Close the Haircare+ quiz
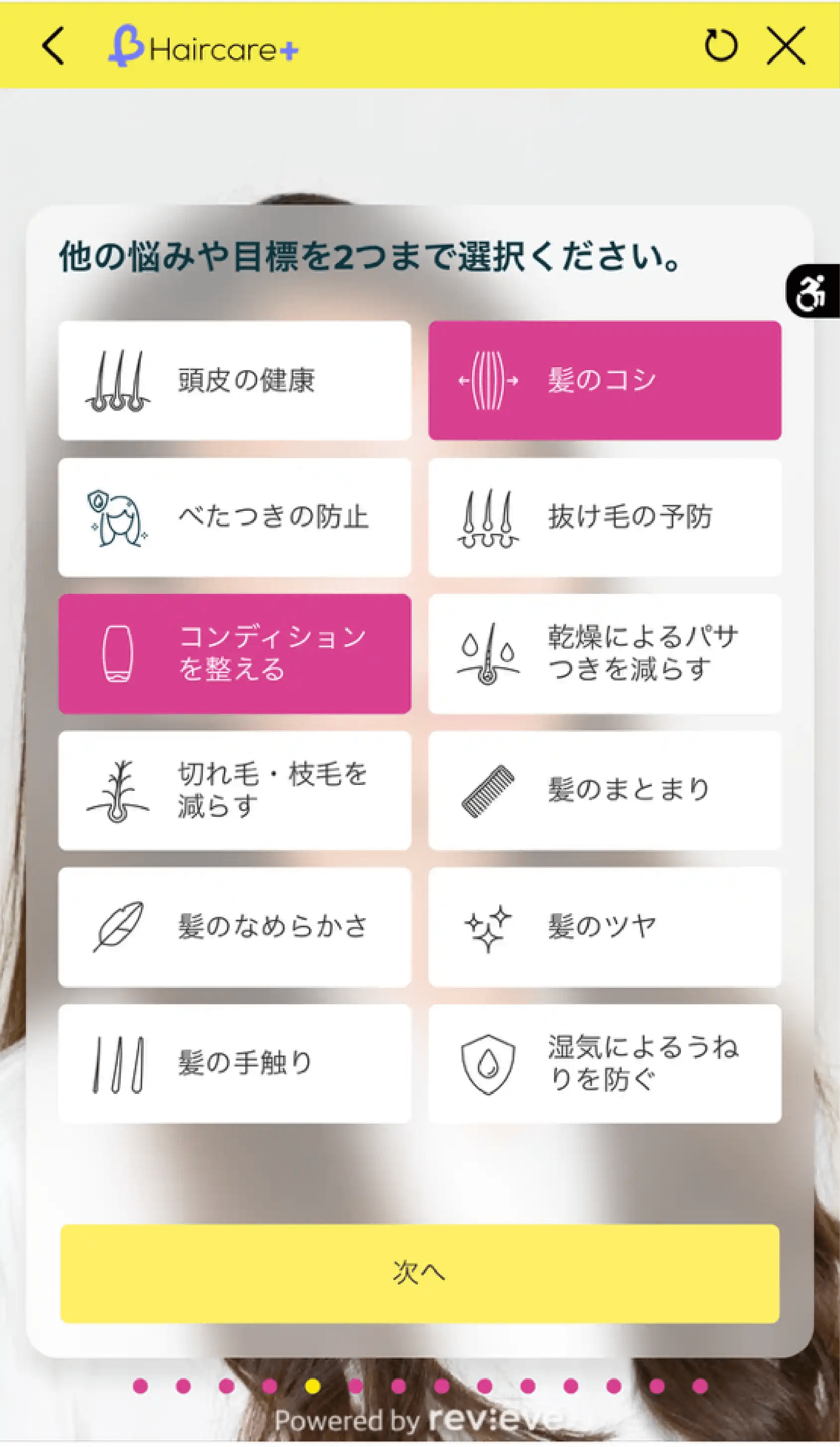 pyautogui.click(x=786, y=45)
